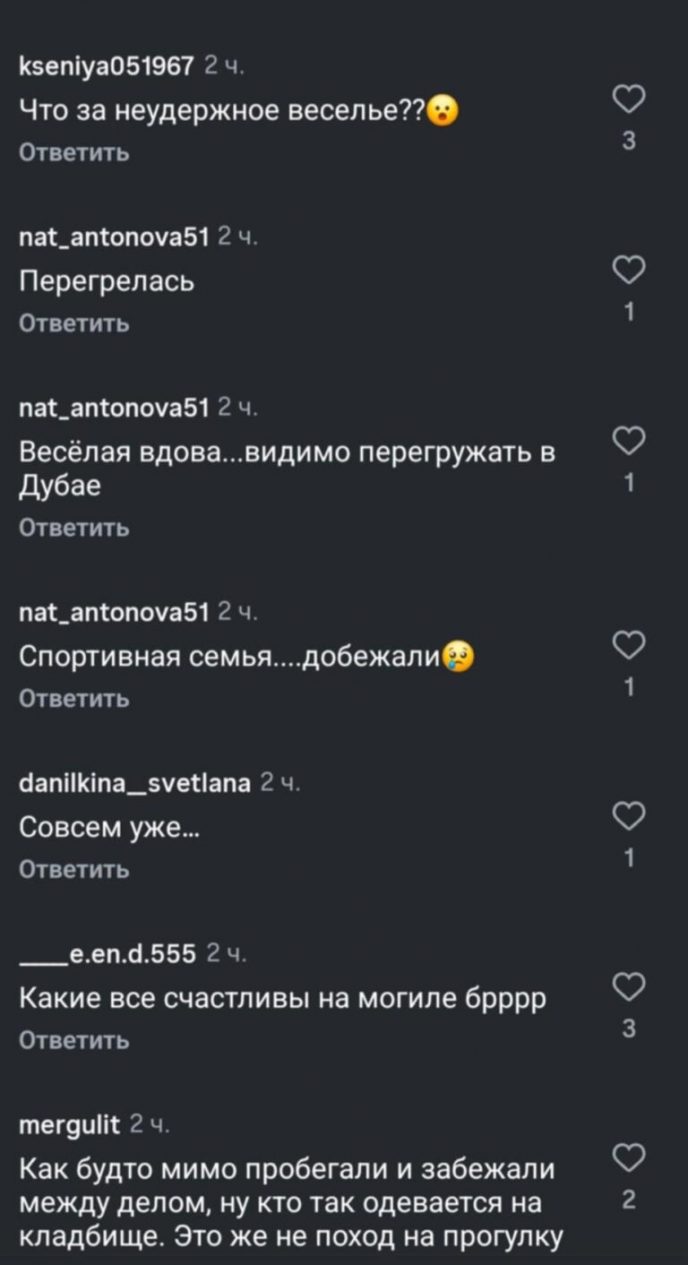
Task: Like danilkina_svetlana's comment
Action: pyautogui.click(x=628, y=817)
